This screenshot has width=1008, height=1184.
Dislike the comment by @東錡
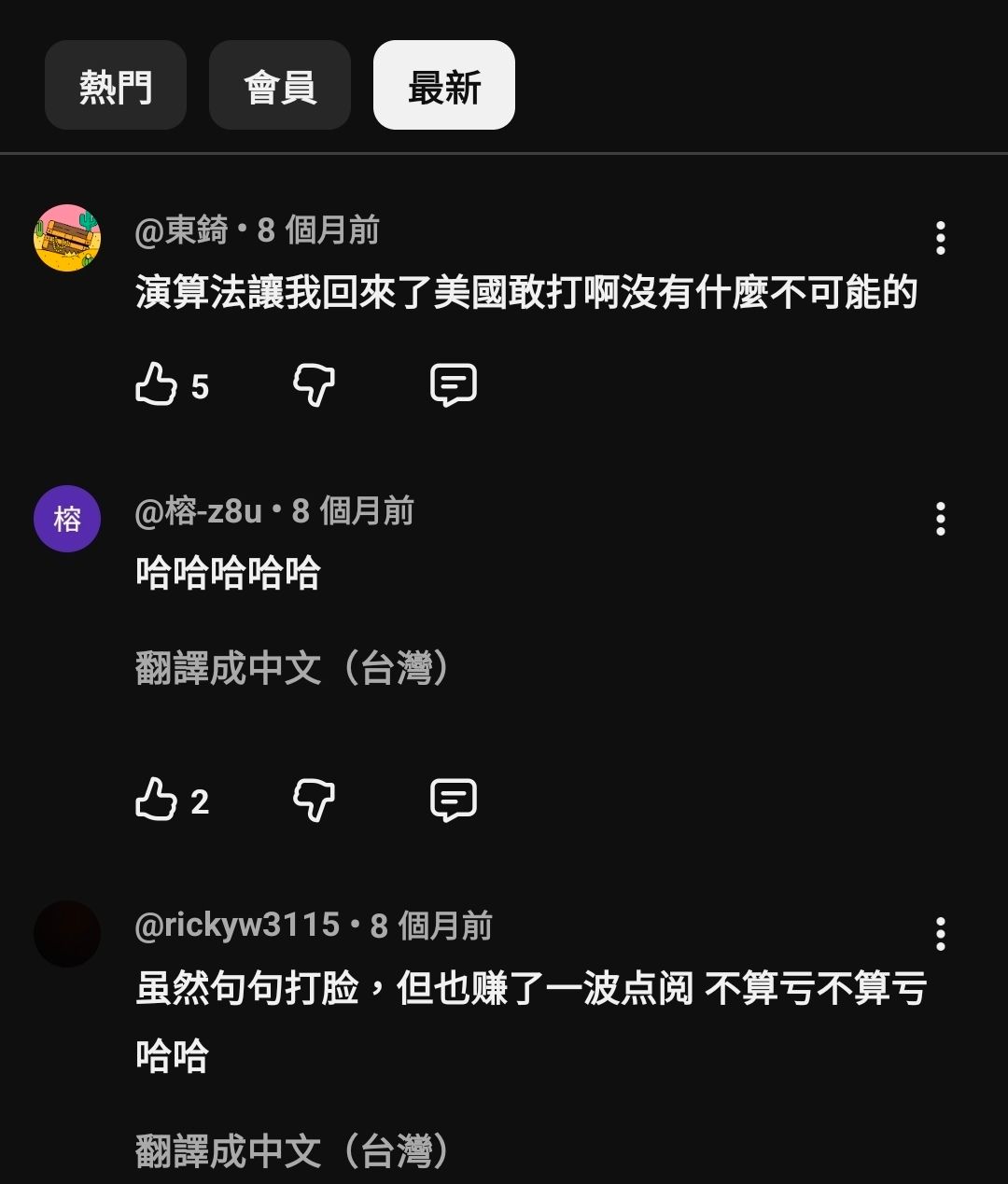(x=314, y=384)
